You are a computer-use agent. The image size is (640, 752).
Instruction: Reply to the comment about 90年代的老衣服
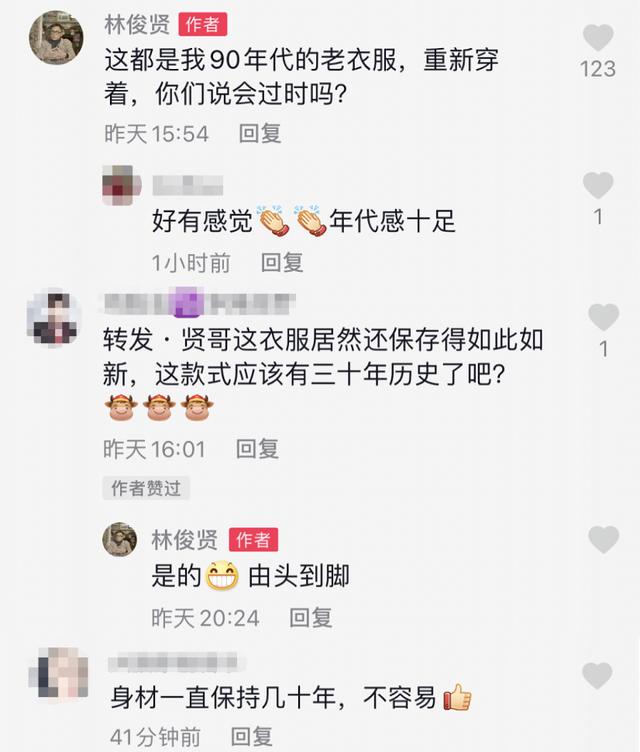click(260, 133)
